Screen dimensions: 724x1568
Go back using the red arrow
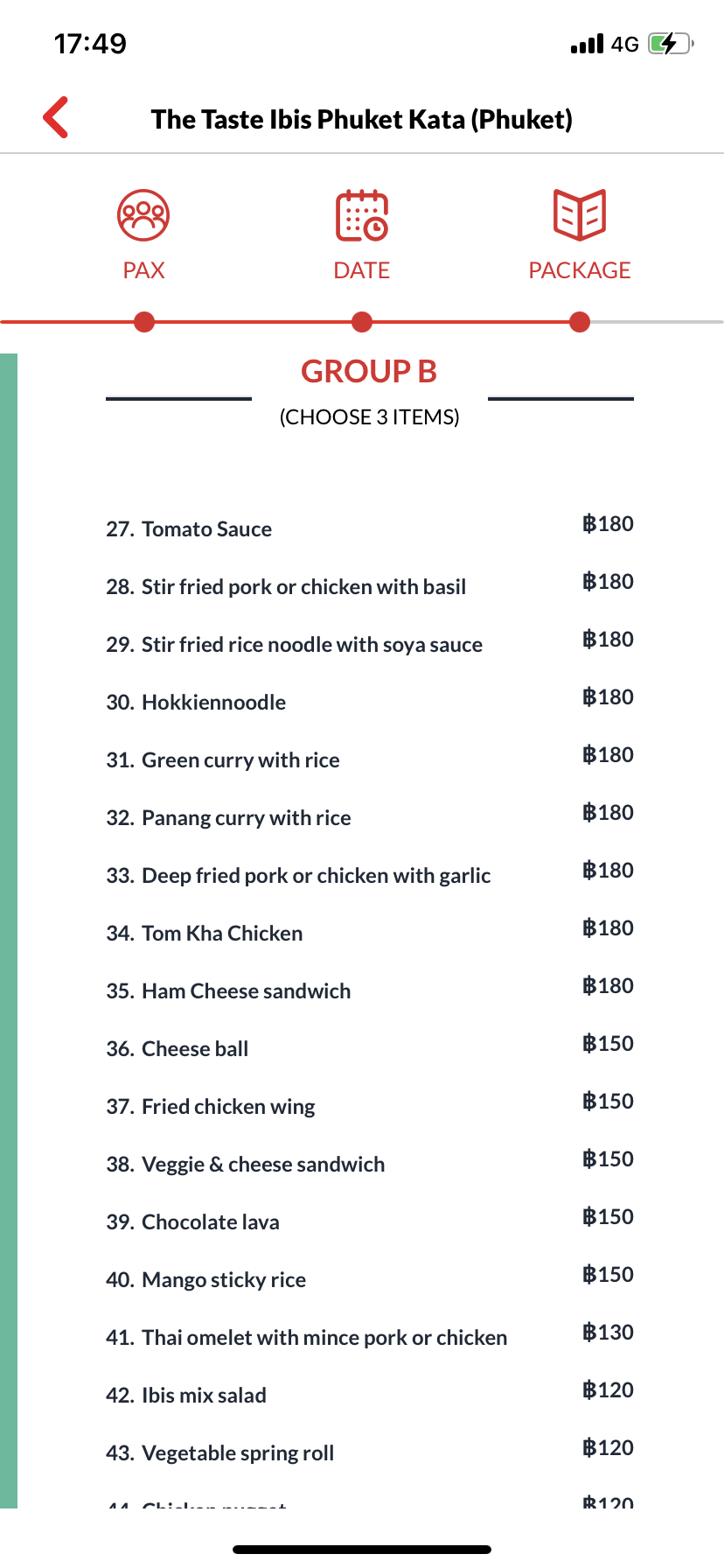pos(56,117)
